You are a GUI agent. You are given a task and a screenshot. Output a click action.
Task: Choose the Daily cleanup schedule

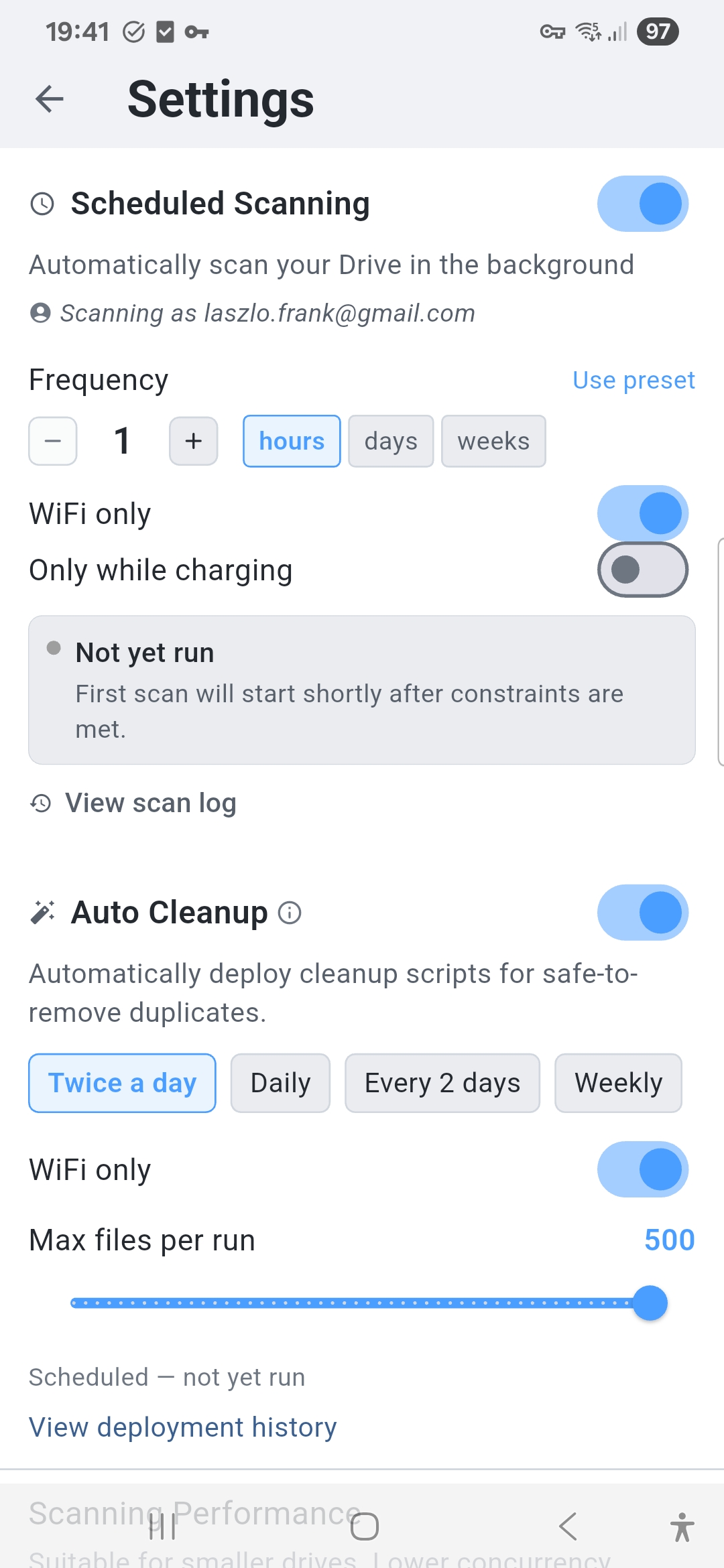(280, 1083)
